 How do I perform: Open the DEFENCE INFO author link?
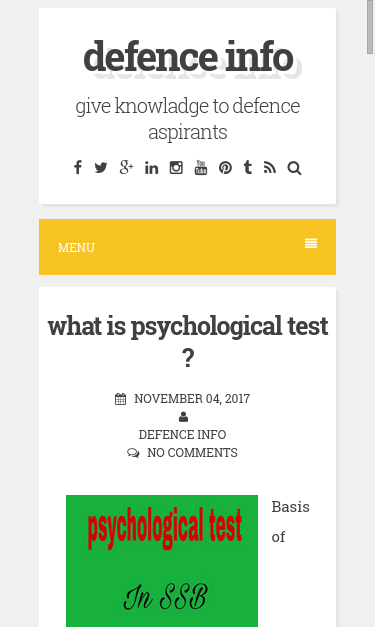point(182,434)
